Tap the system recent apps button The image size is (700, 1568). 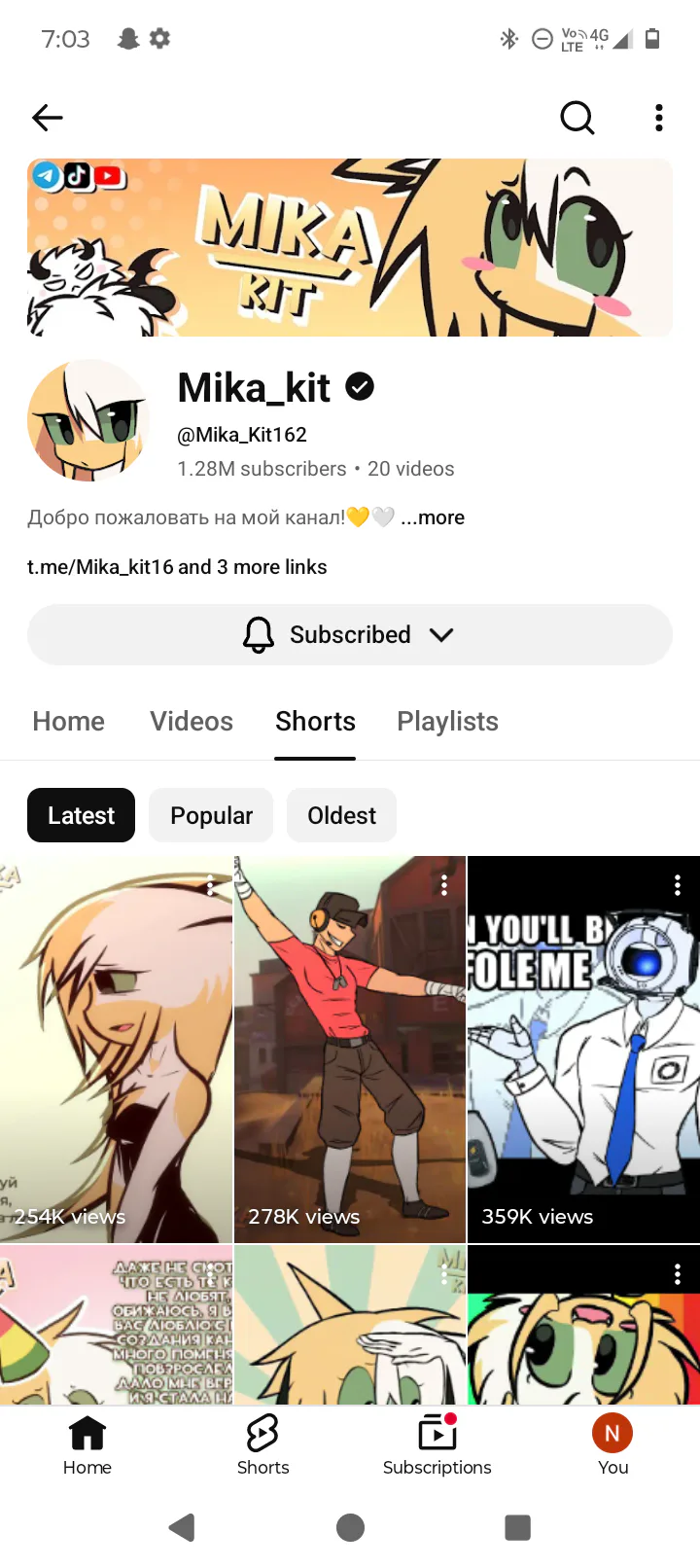(518, 1527)
